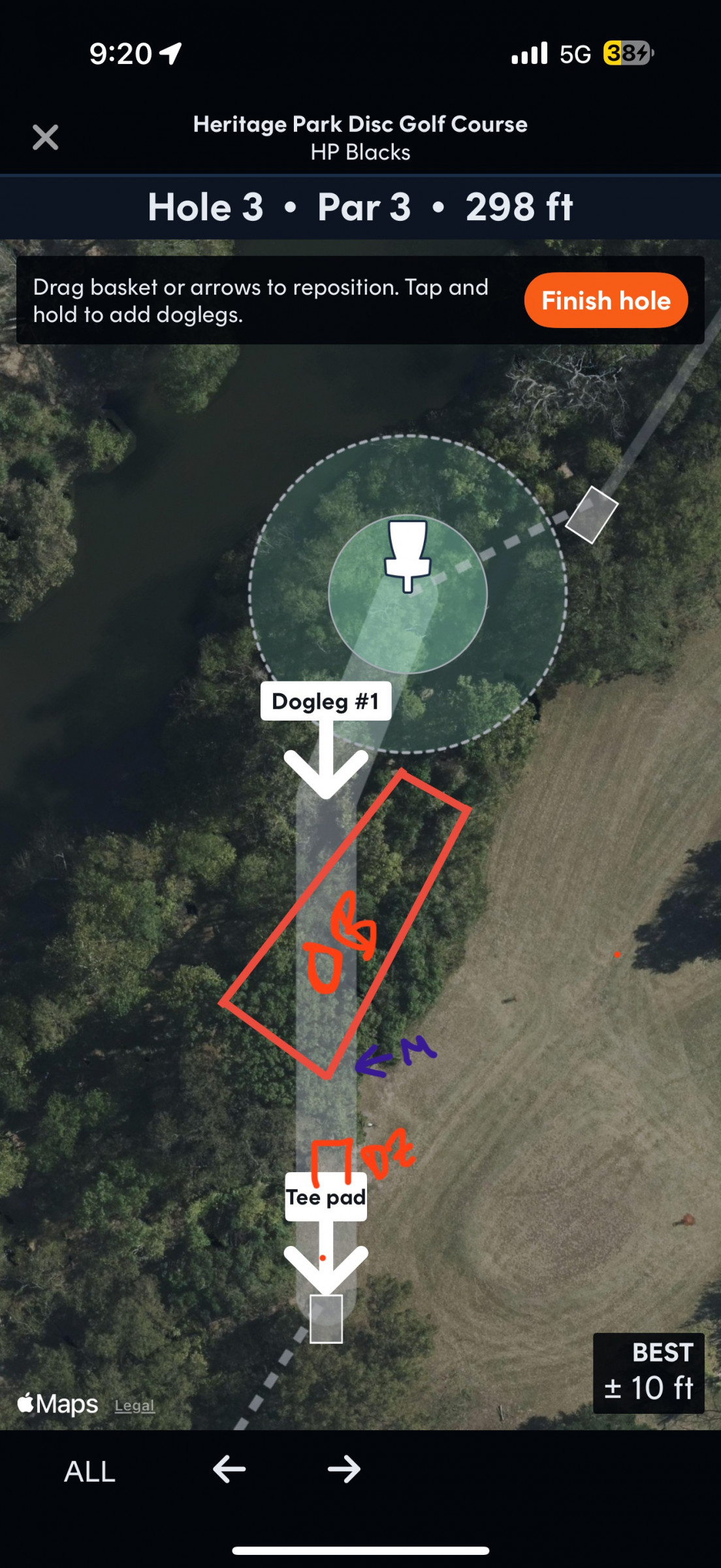Viewport: 721px width, 1568px height.
Task: Go to the next hole
Action: (344, 1469)
